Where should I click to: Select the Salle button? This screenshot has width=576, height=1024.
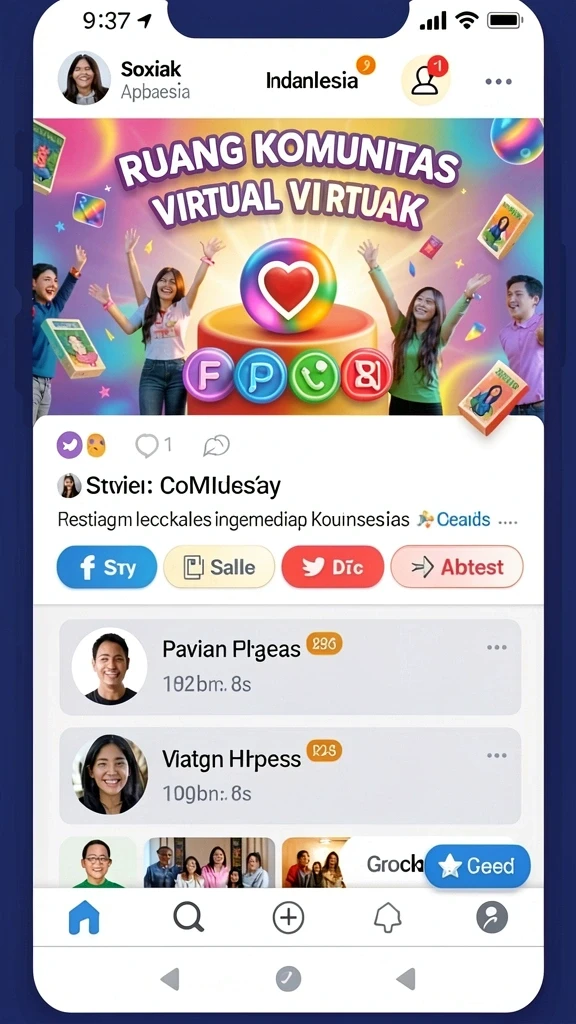coord(219,567)
